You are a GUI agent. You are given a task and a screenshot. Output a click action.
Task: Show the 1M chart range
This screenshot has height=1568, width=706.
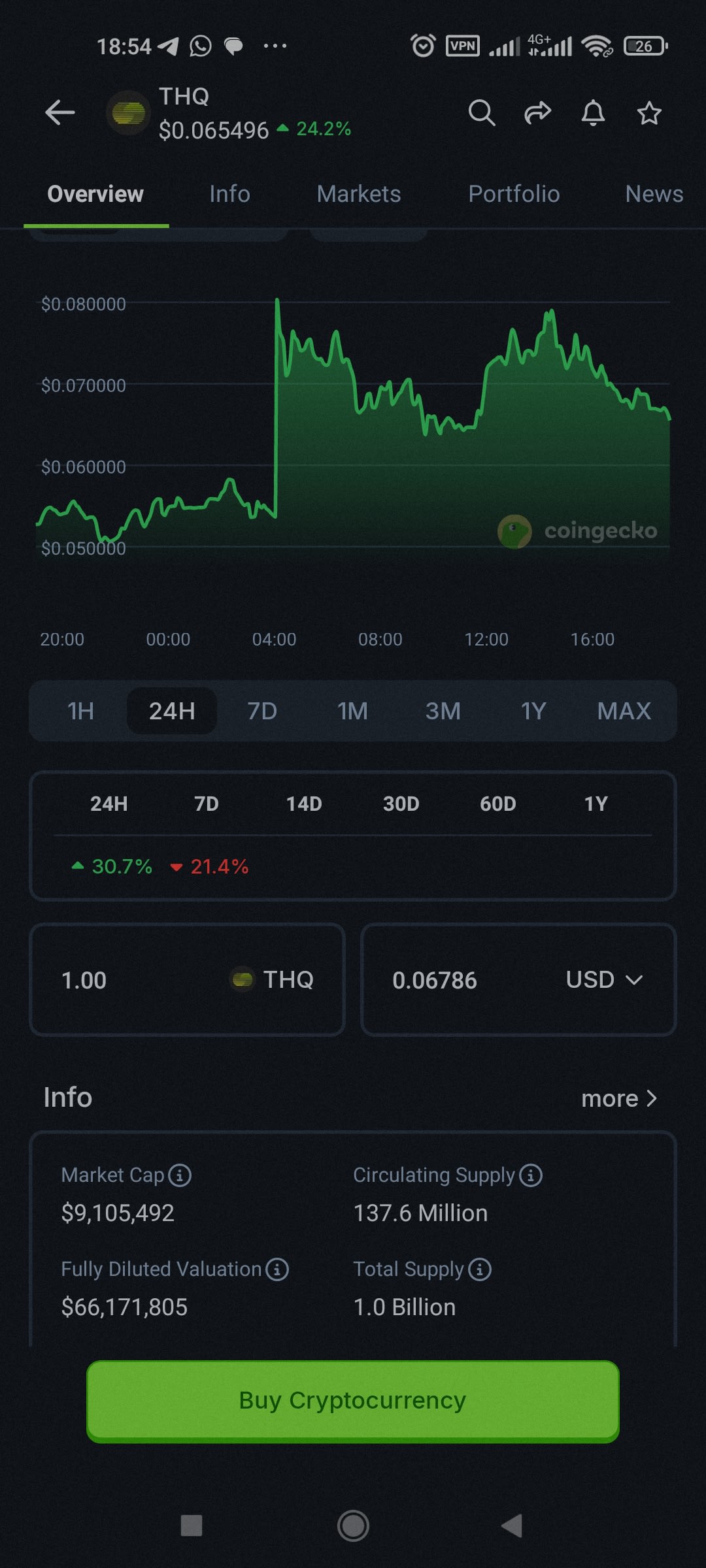tap(352, 711)
